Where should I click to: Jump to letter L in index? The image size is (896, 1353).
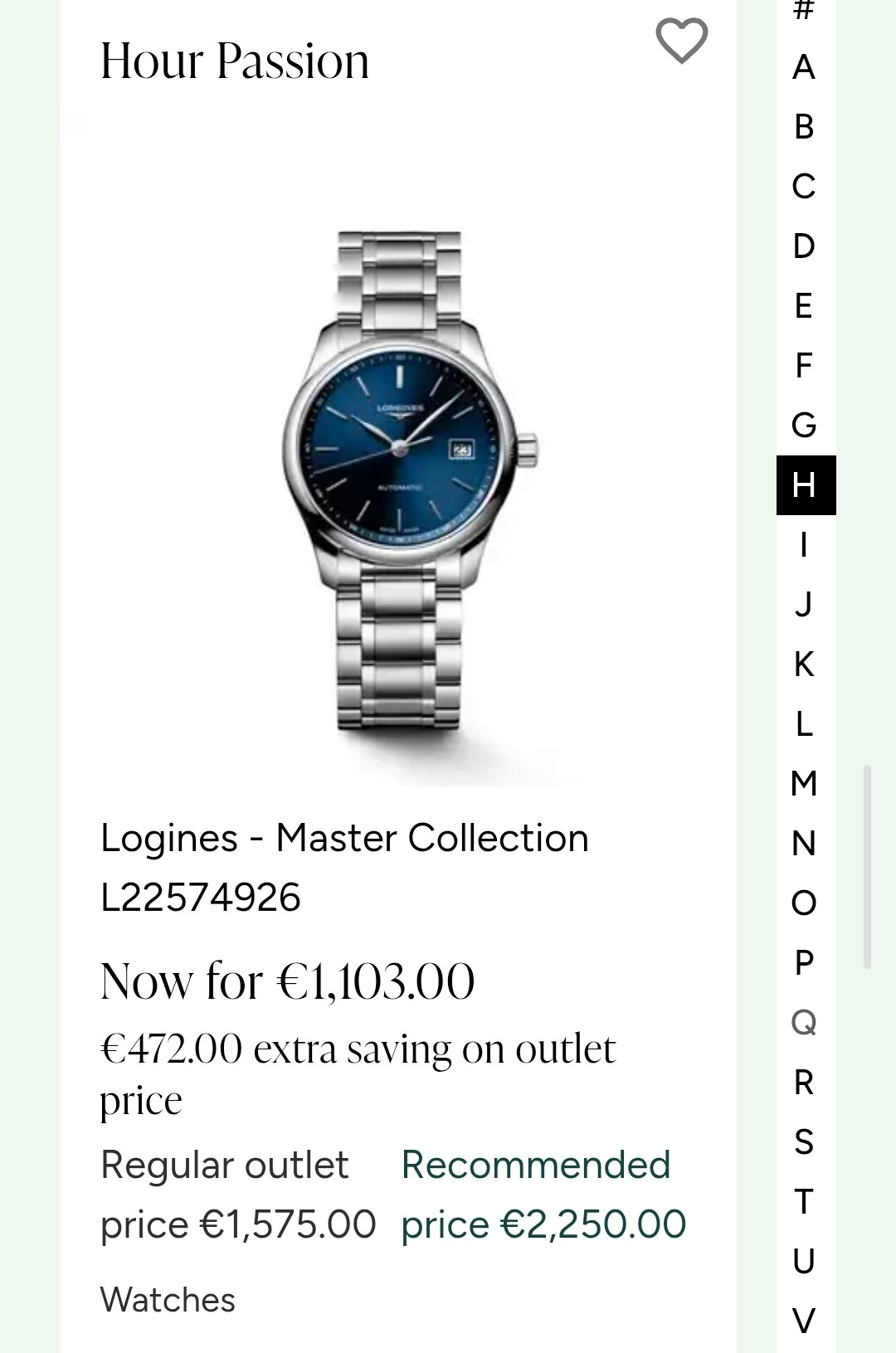804,724
